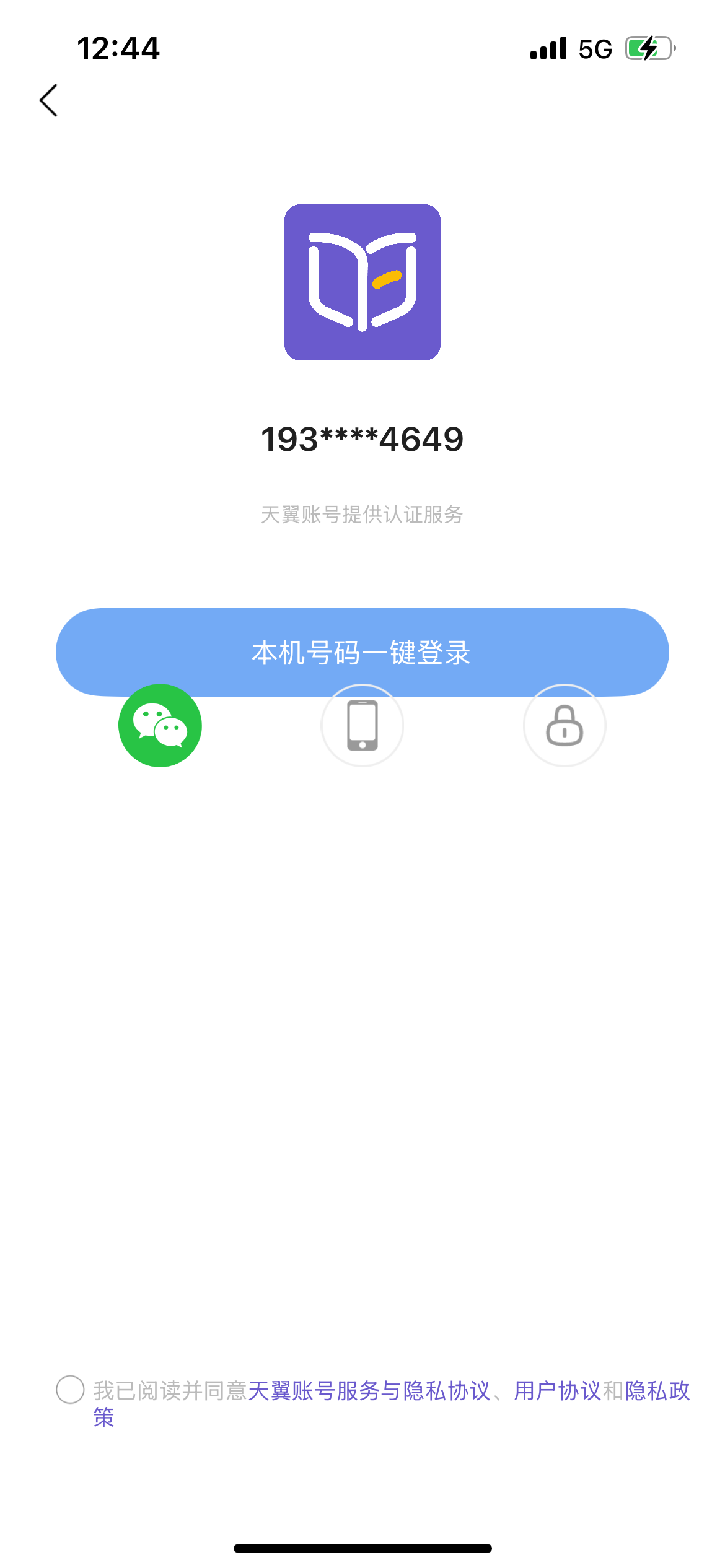The width and height of the screenshot is (725, 1568).
Task: Tap the blue one-key login button text
Action: coord(362,651)
